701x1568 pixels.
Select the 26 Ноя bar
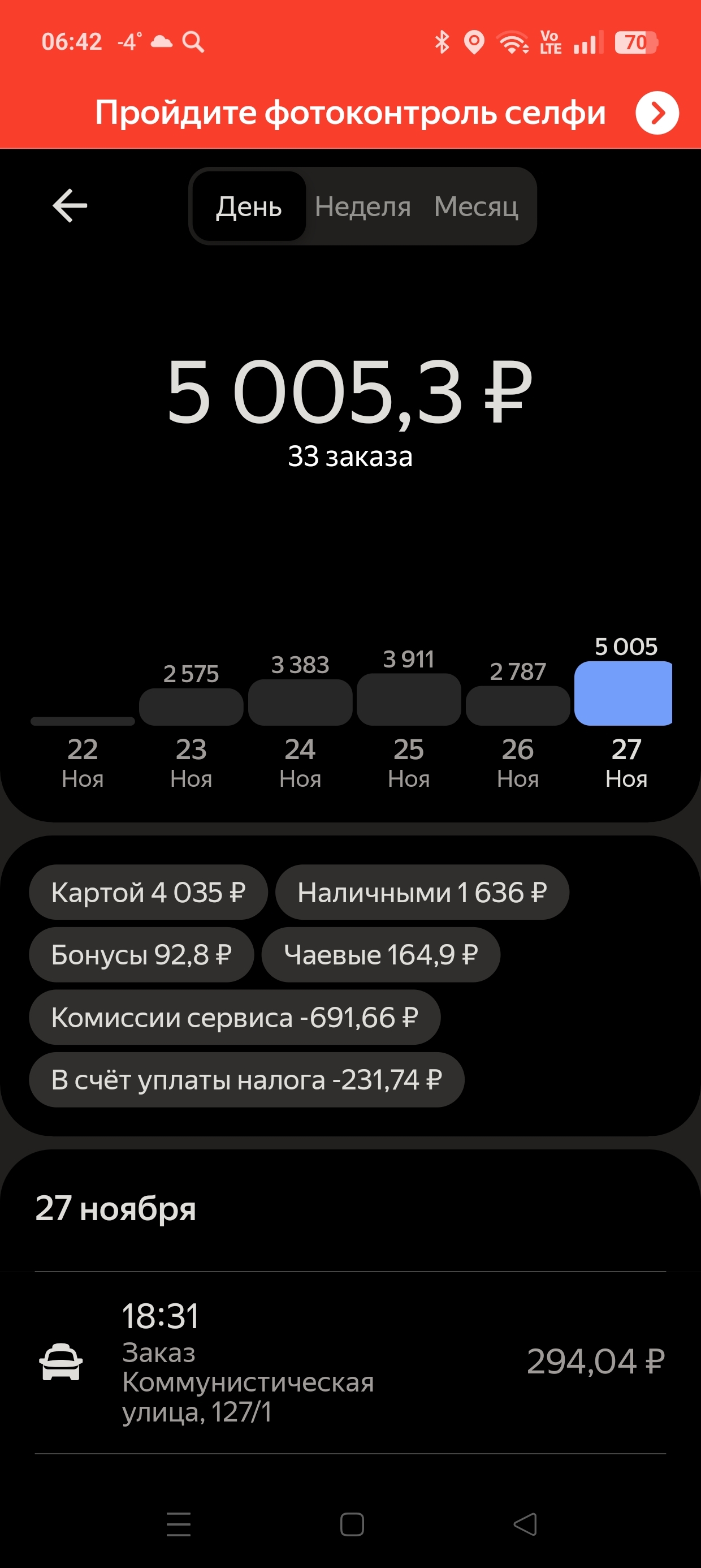click(517, 705)
